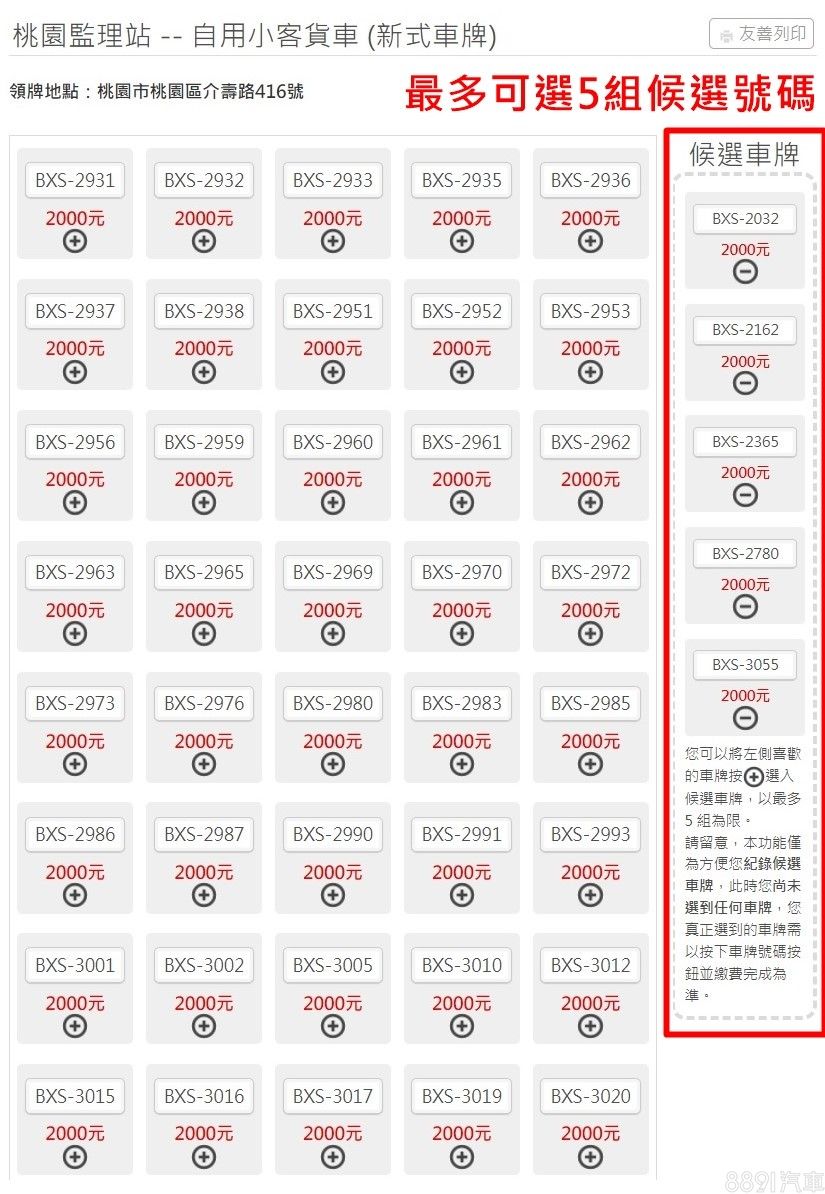Add plate BXS-2936 to the candidate list
Screen dimensions: 825x1194
(590, 241)
